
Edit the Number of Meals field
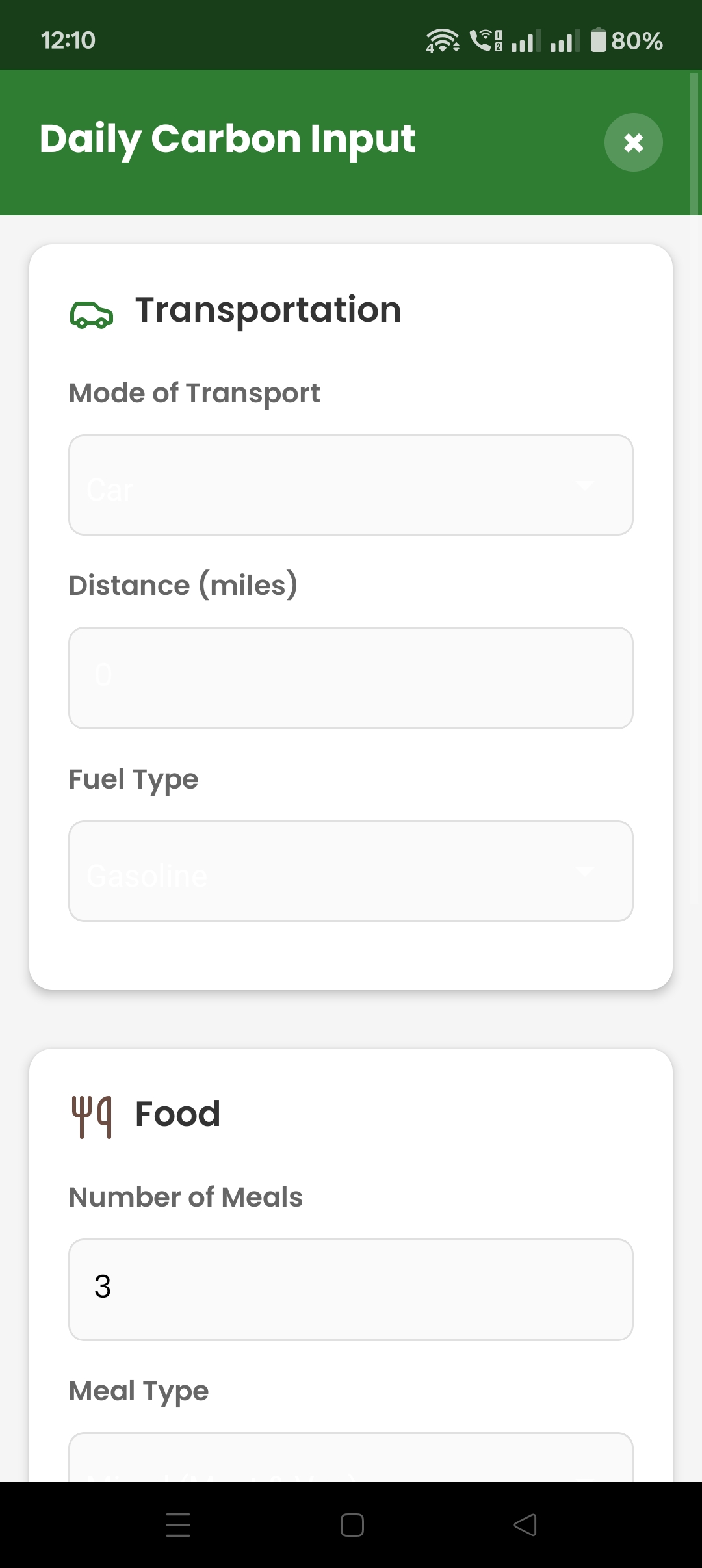pos(351,1289)
